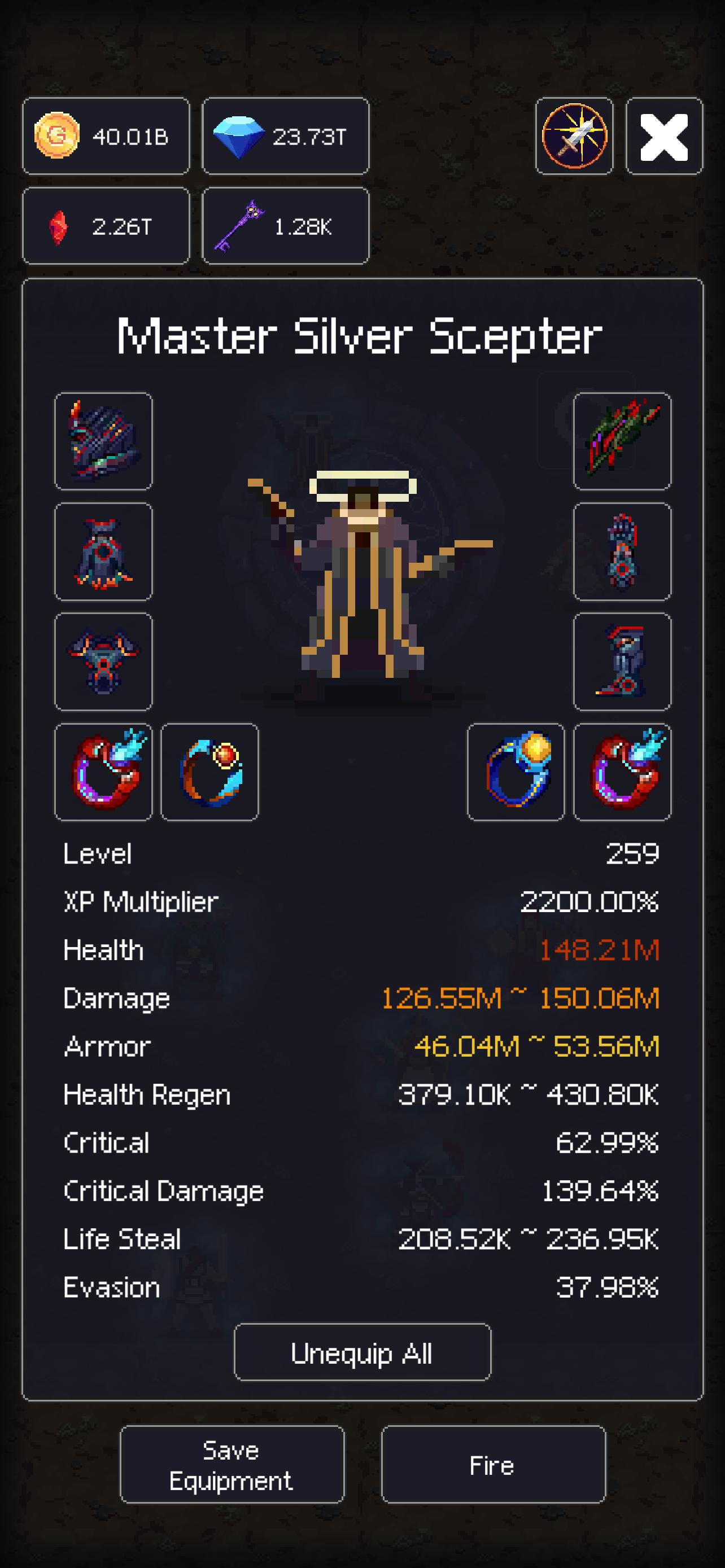Select the blue ring with yellow gem
Viewport: 725px width, 1568px height.
tap(516, 773)
